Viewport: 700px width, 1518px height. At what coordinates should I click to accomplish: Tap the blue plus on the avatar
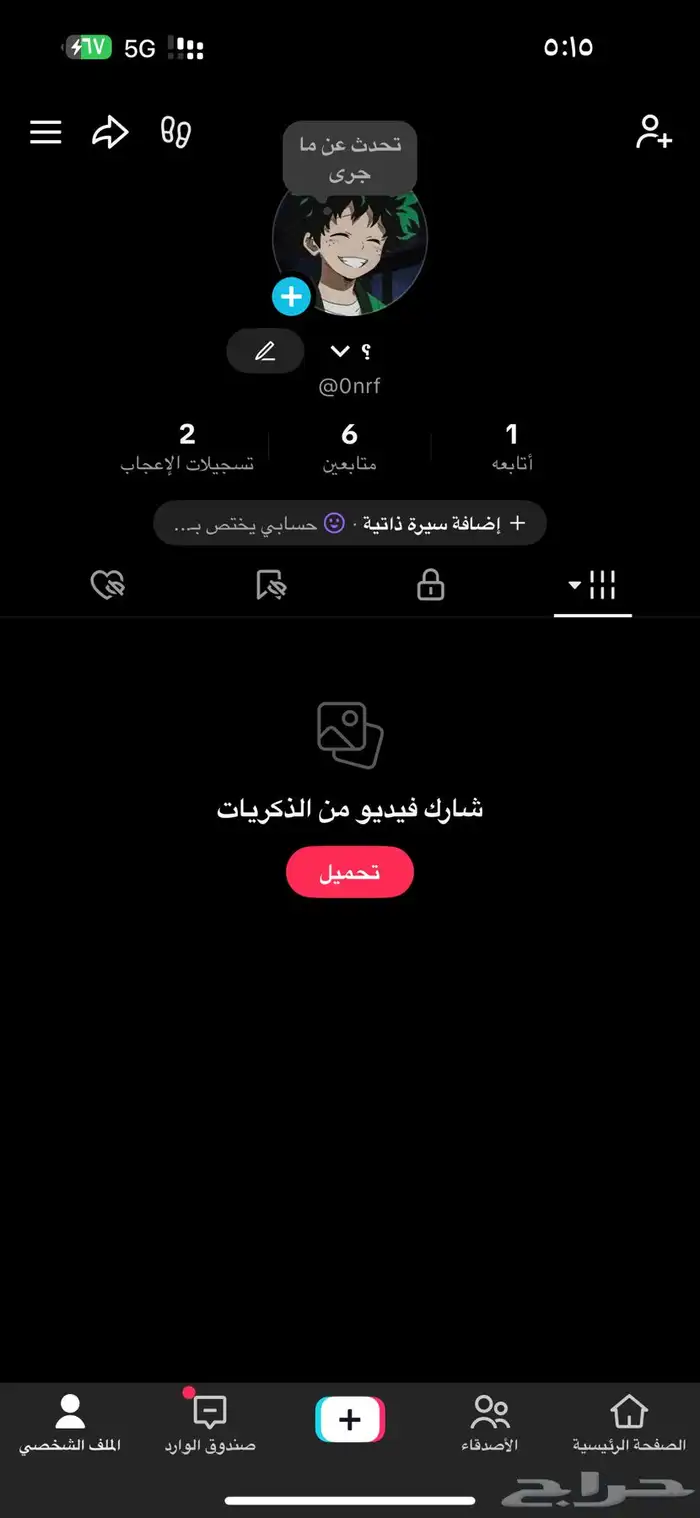[291, 296]
